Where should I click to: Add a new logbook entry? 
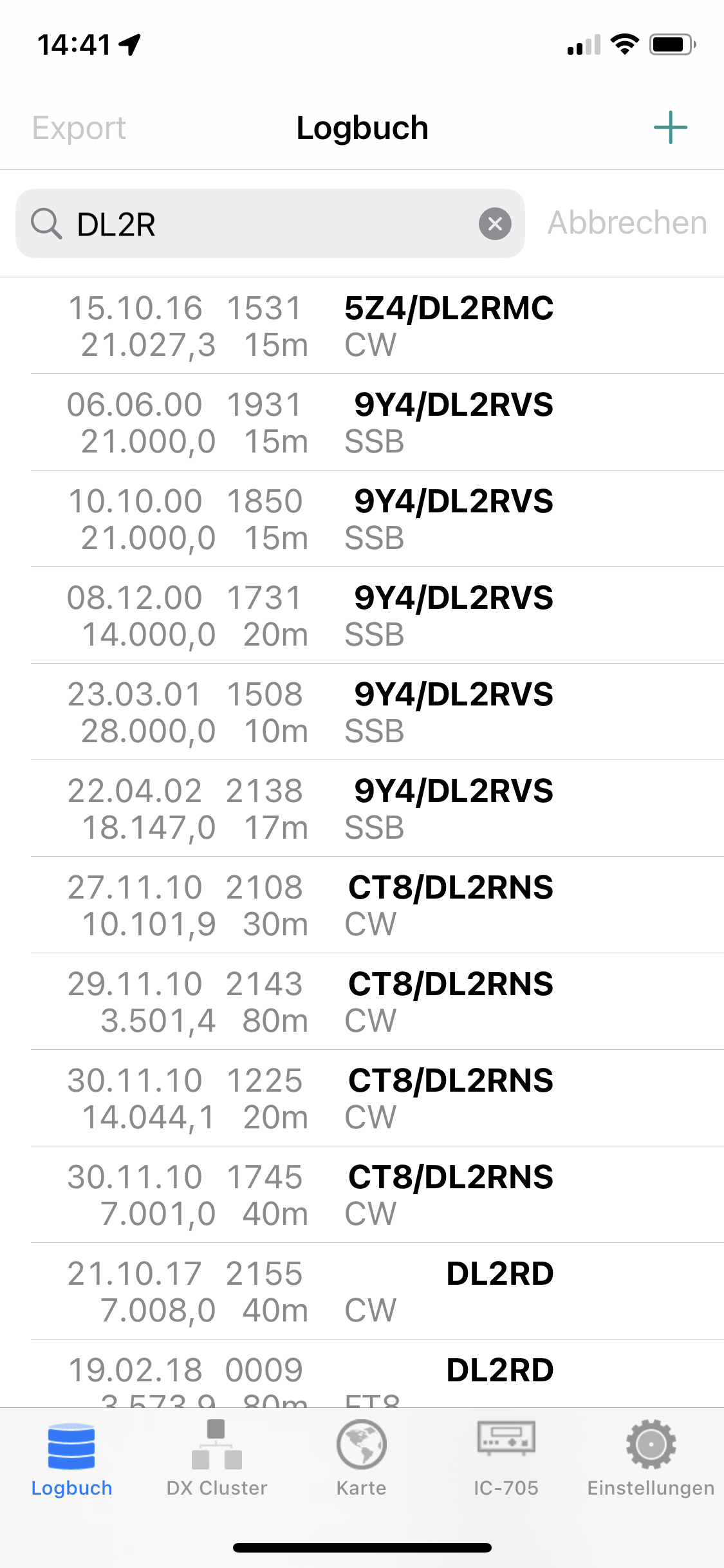tap(670, 127)
